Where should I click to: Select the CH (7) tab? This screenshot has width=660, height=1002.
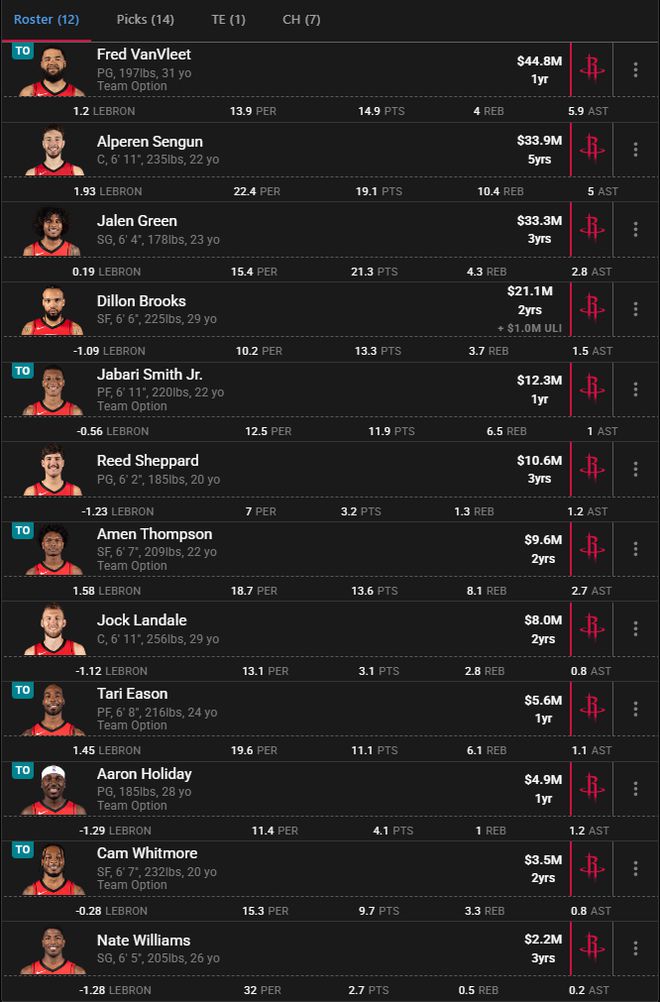pyautogui.click(x=301, y=19)
